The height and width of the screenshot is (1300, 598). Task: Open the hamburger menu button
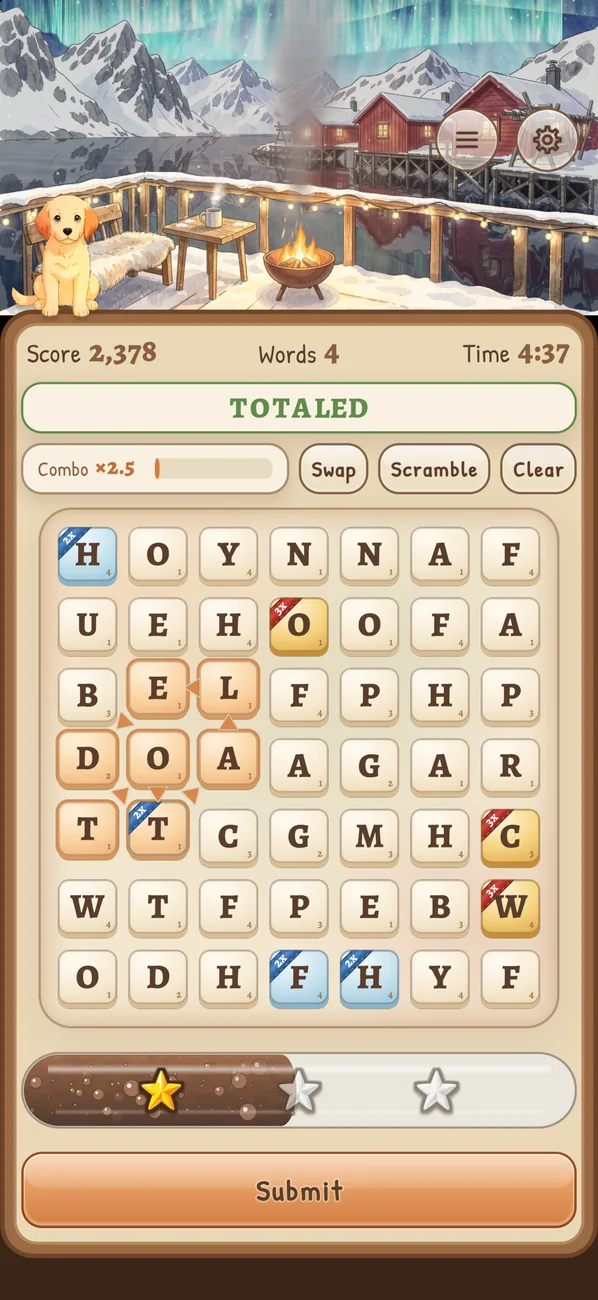[467, 140]
